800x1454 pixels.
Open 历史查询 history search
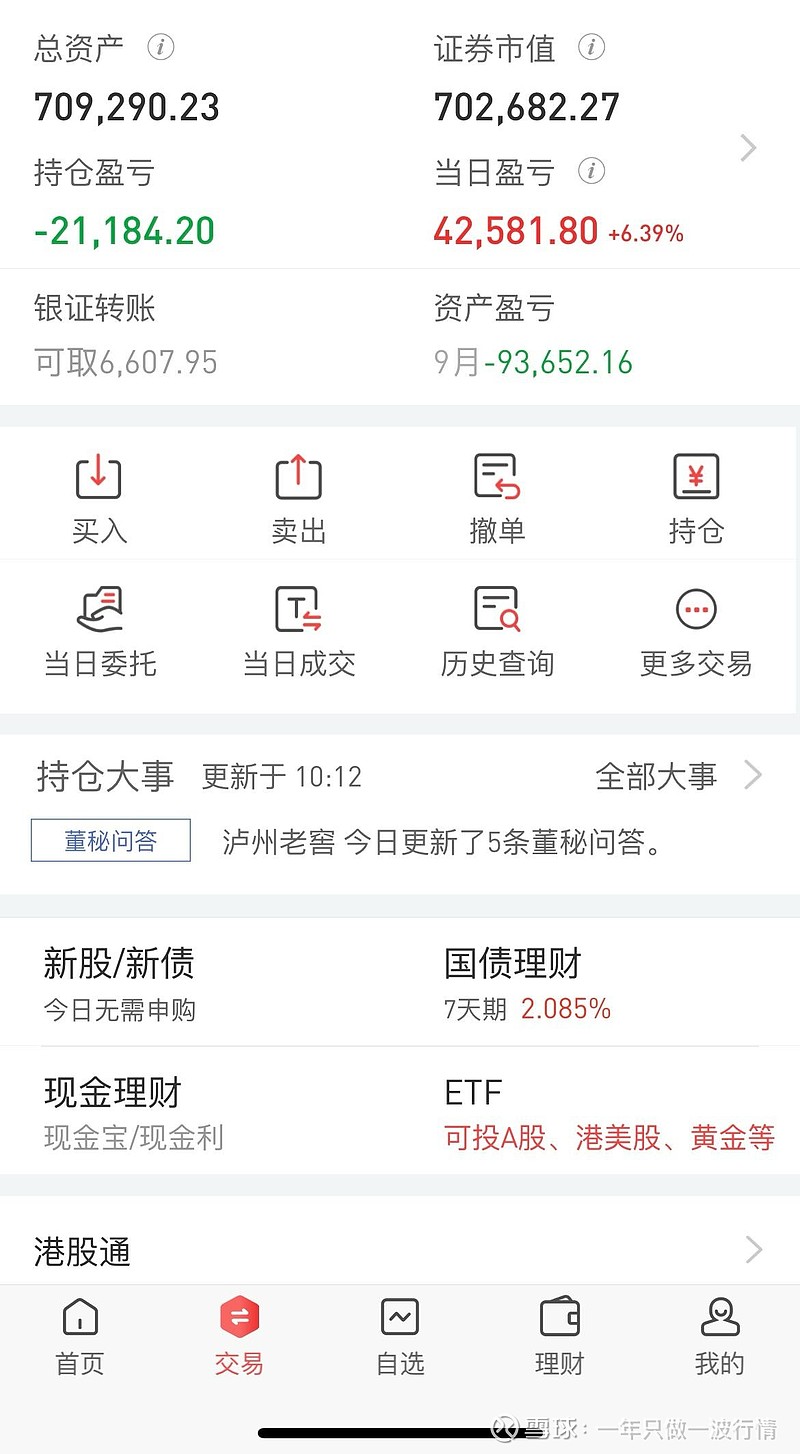pyautogui.click(x=497, y=631)
